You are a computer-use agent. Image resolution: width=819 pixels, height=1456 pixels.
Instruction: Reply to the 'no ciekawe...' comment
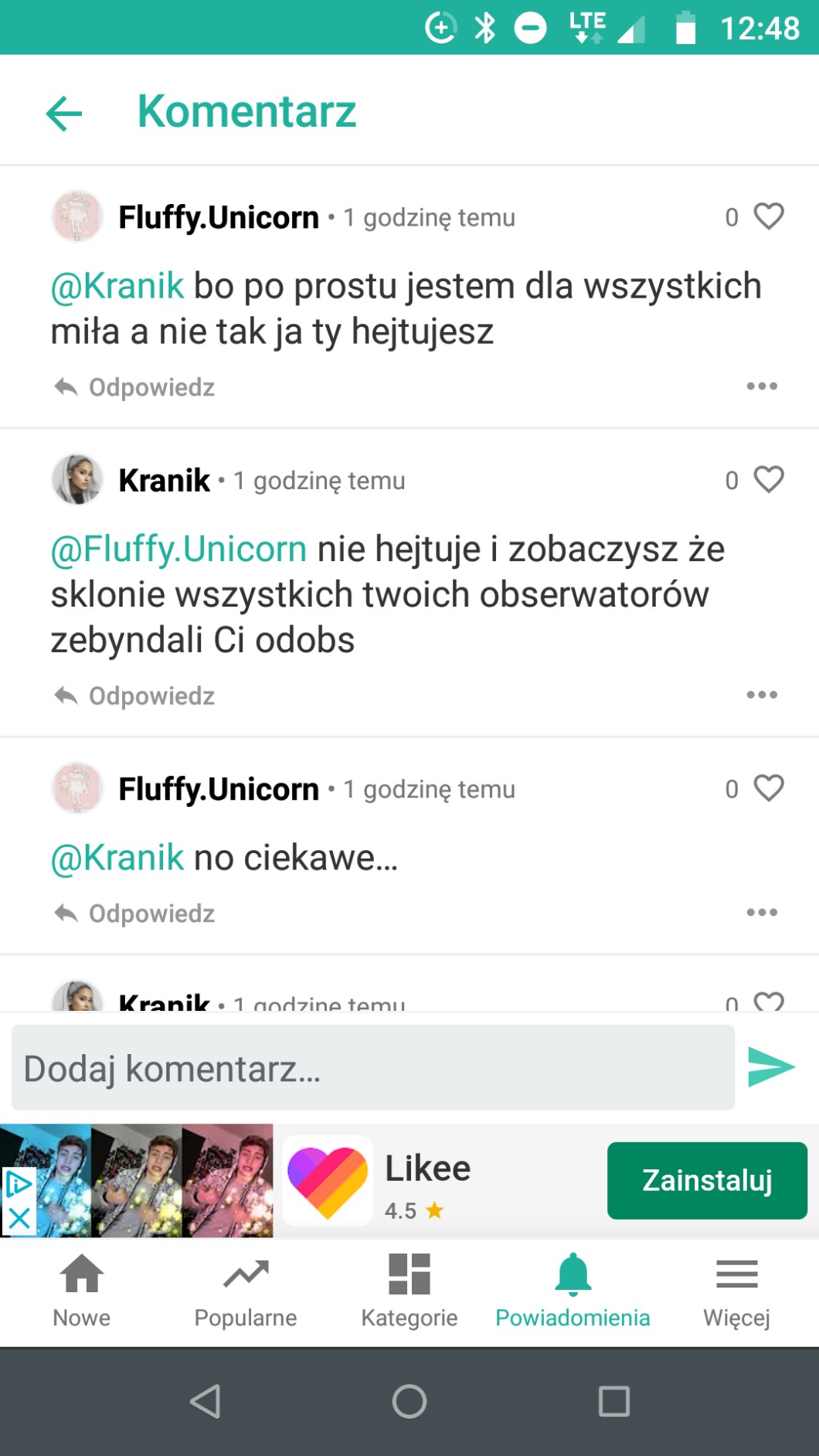tap(135, 913)
